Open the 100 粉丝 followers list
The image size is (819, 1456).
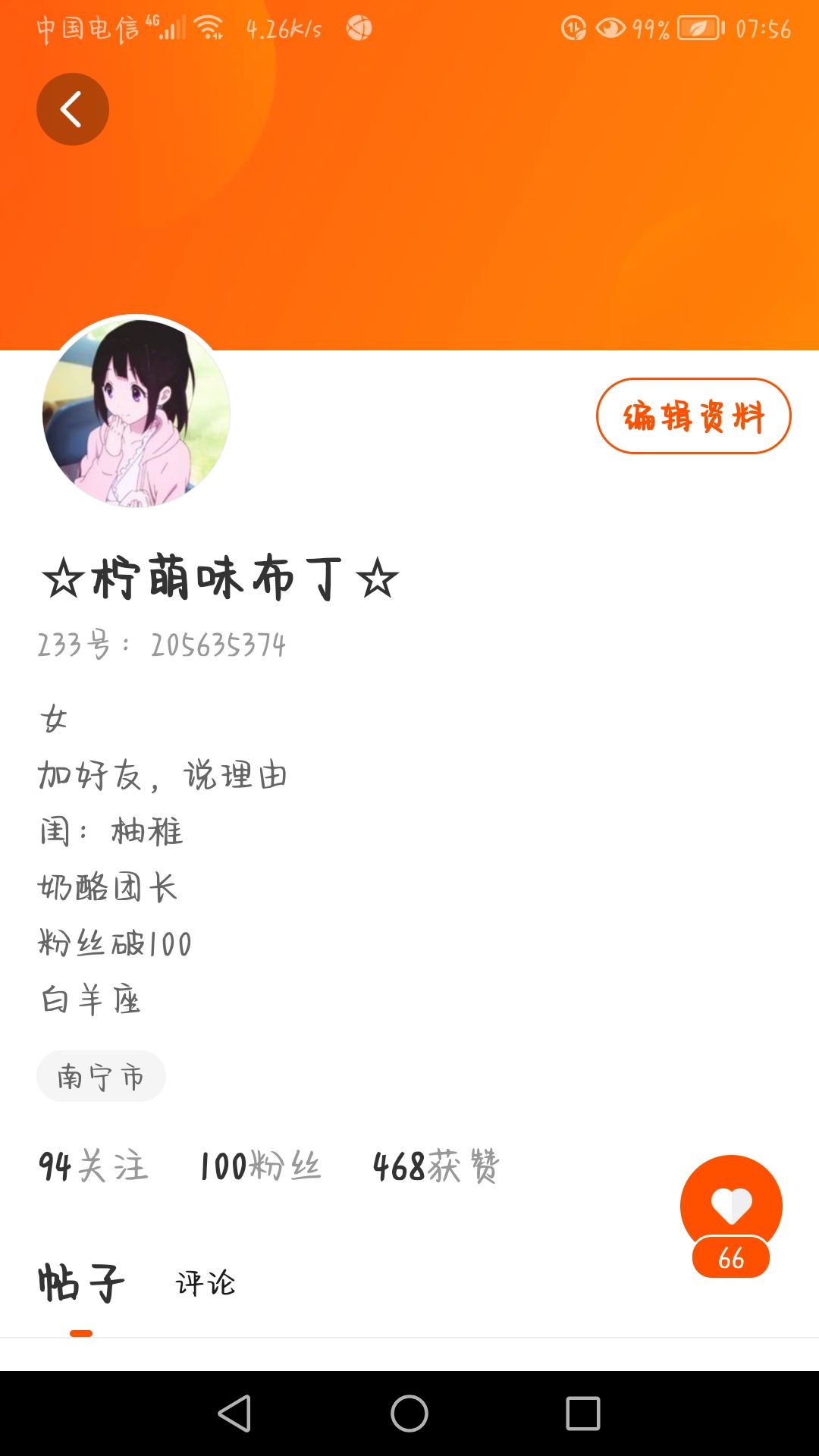(x=260, y=1166)
